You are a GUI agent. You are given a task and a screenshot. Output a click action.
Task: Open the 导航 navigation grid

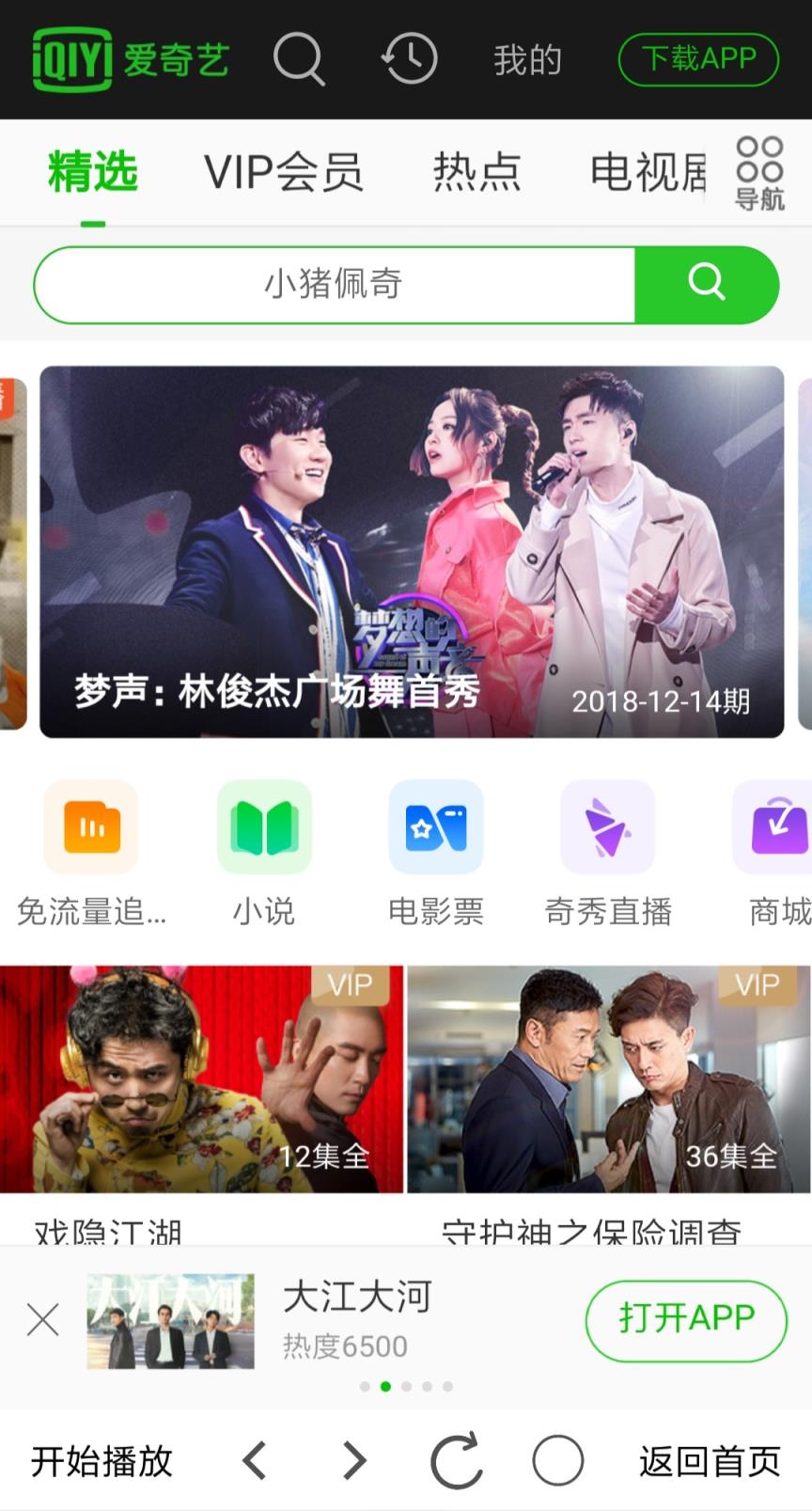click(x=759, y=173)
